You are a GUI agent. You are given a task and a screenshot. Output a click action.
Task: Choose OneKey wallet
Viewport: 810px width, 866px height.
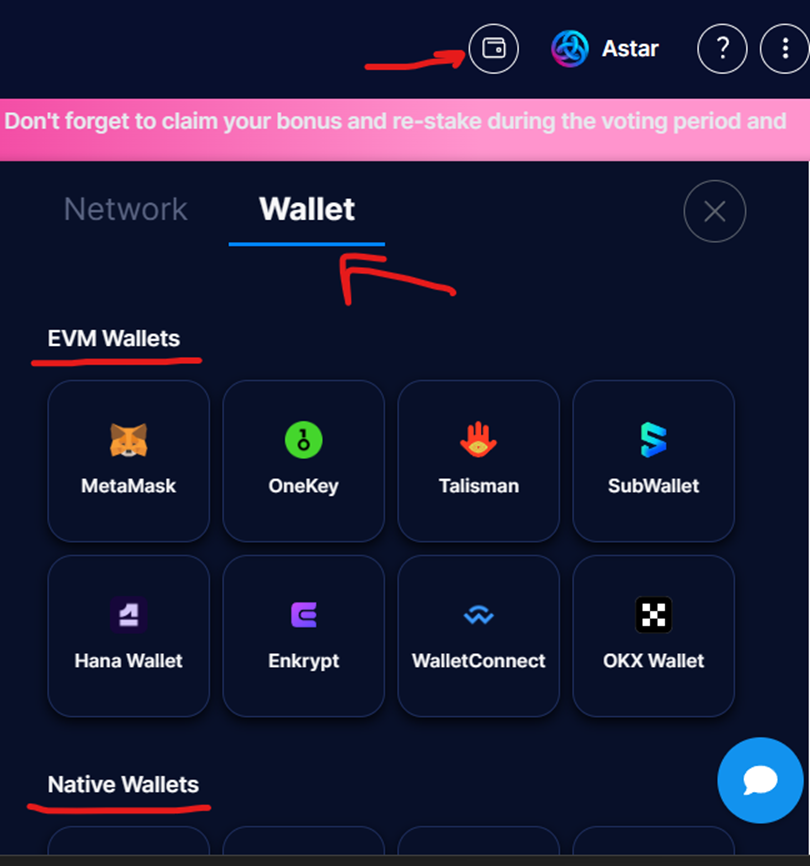pyautogui.click(x=303, y=460)
